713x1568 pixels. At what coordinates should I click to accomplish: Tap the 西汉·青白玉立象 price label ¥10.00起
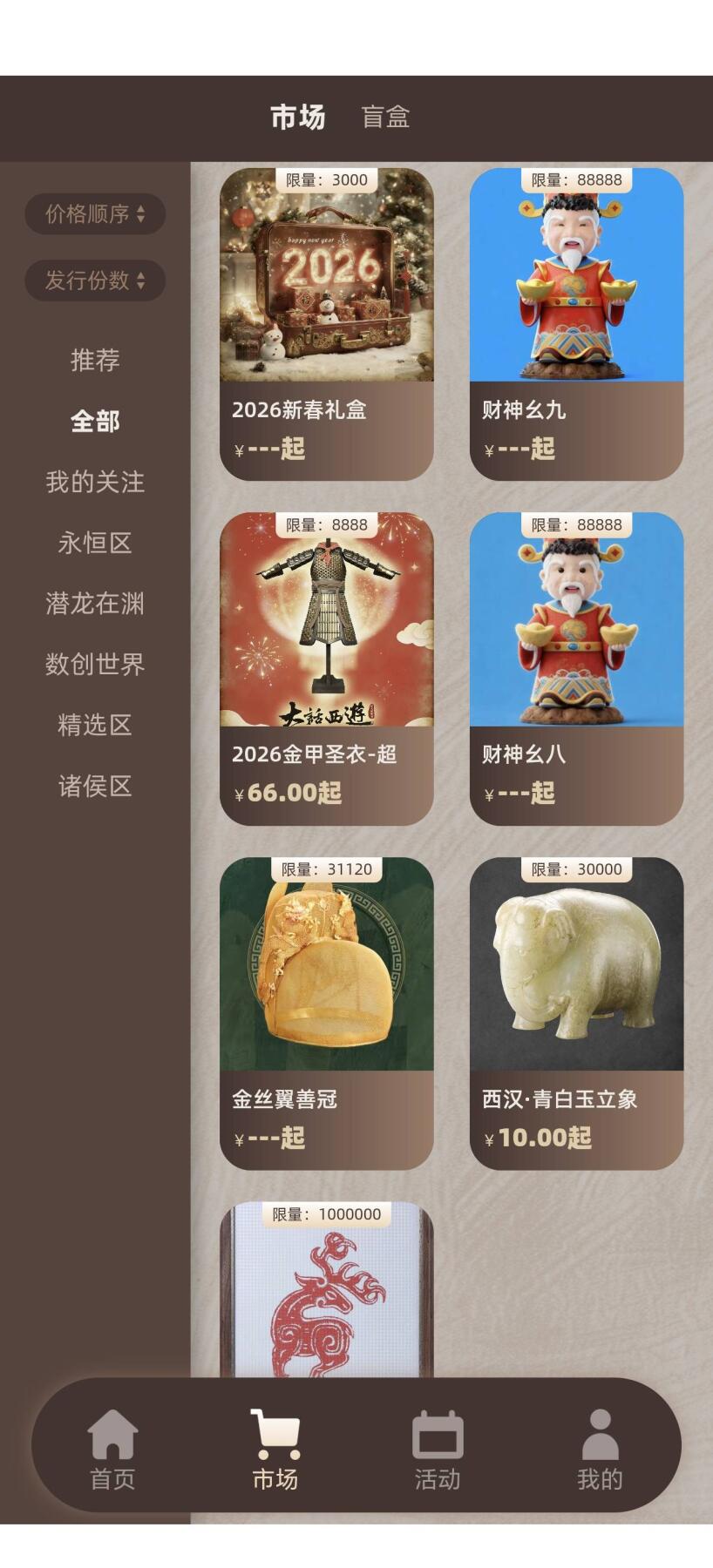pyautogui.click(x=538, y=1138)
